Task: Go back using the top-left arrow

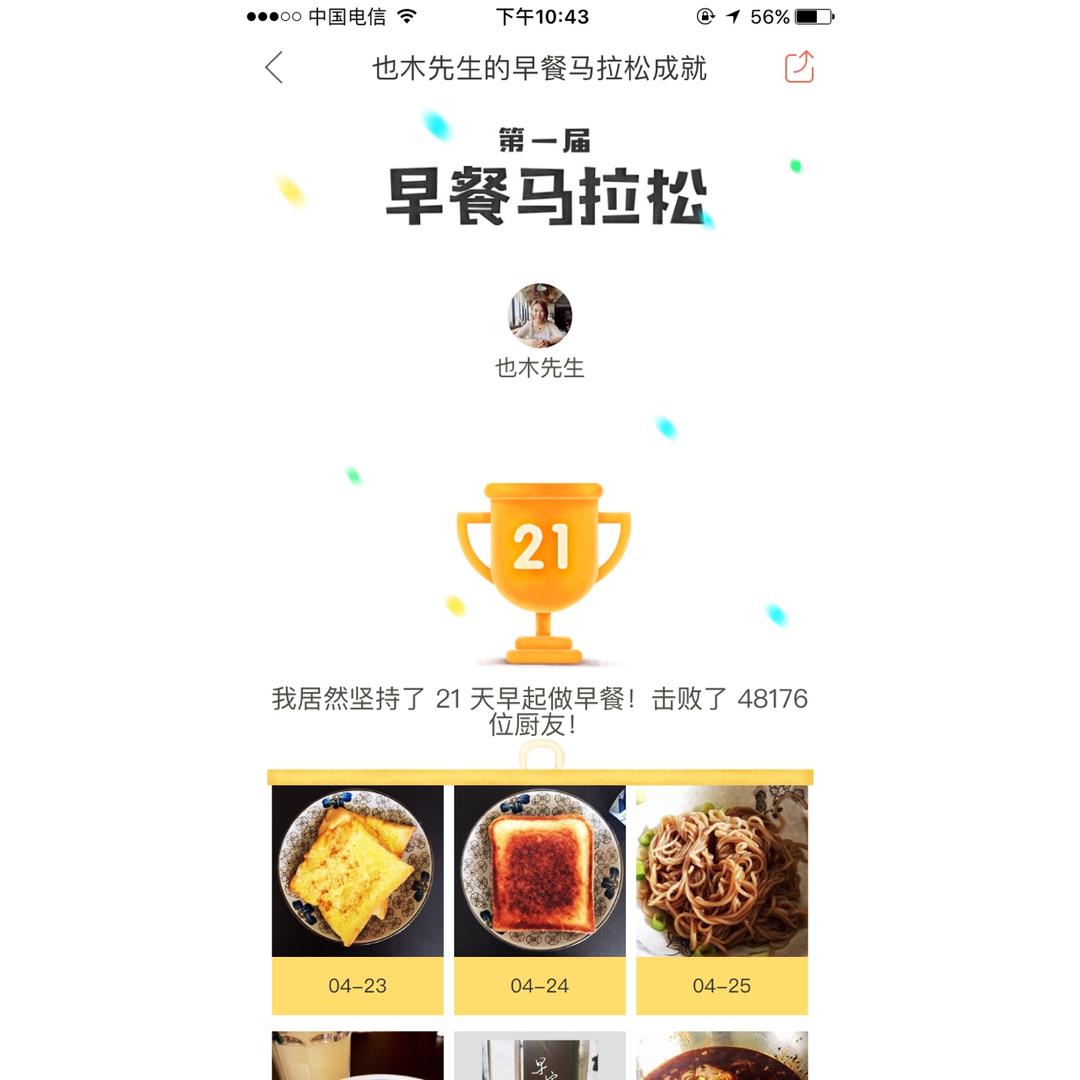Action: (x=274, y=68)
